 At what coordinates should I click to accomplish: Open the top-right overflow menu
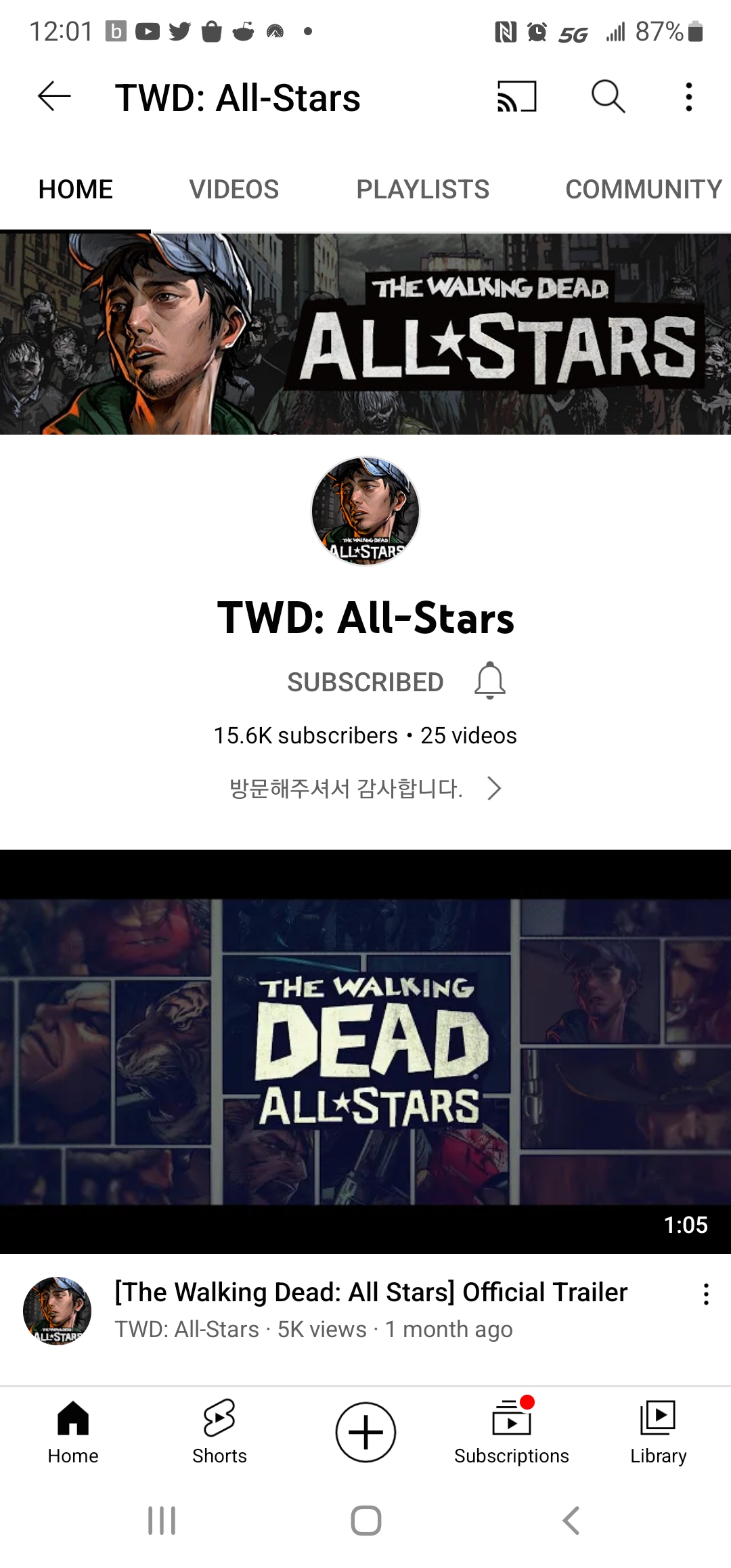[x=689, y=97]
